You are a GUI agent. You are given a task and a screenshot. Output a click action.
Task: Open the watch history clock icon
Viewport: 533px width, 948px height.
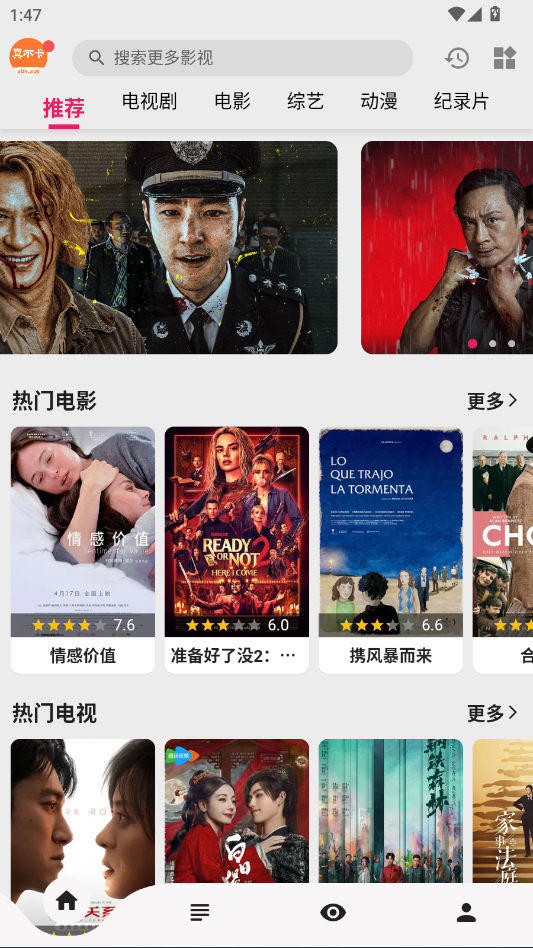pyautogui.click(x=457, y=58)
